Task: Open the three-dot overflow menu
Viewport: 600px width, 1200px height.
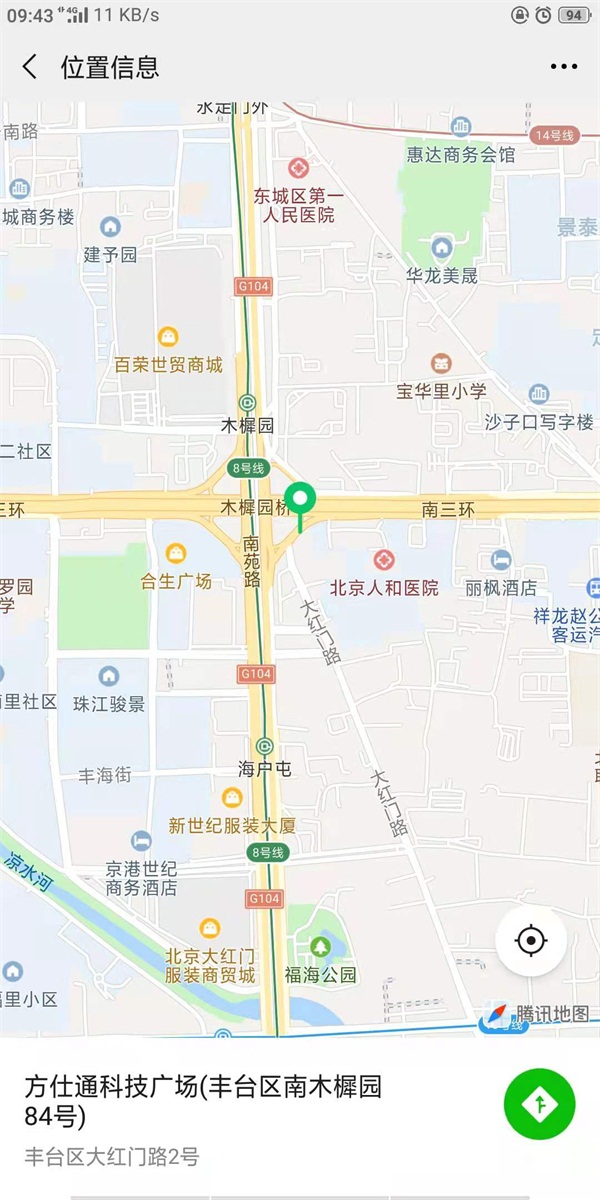Action: (563, 67)
